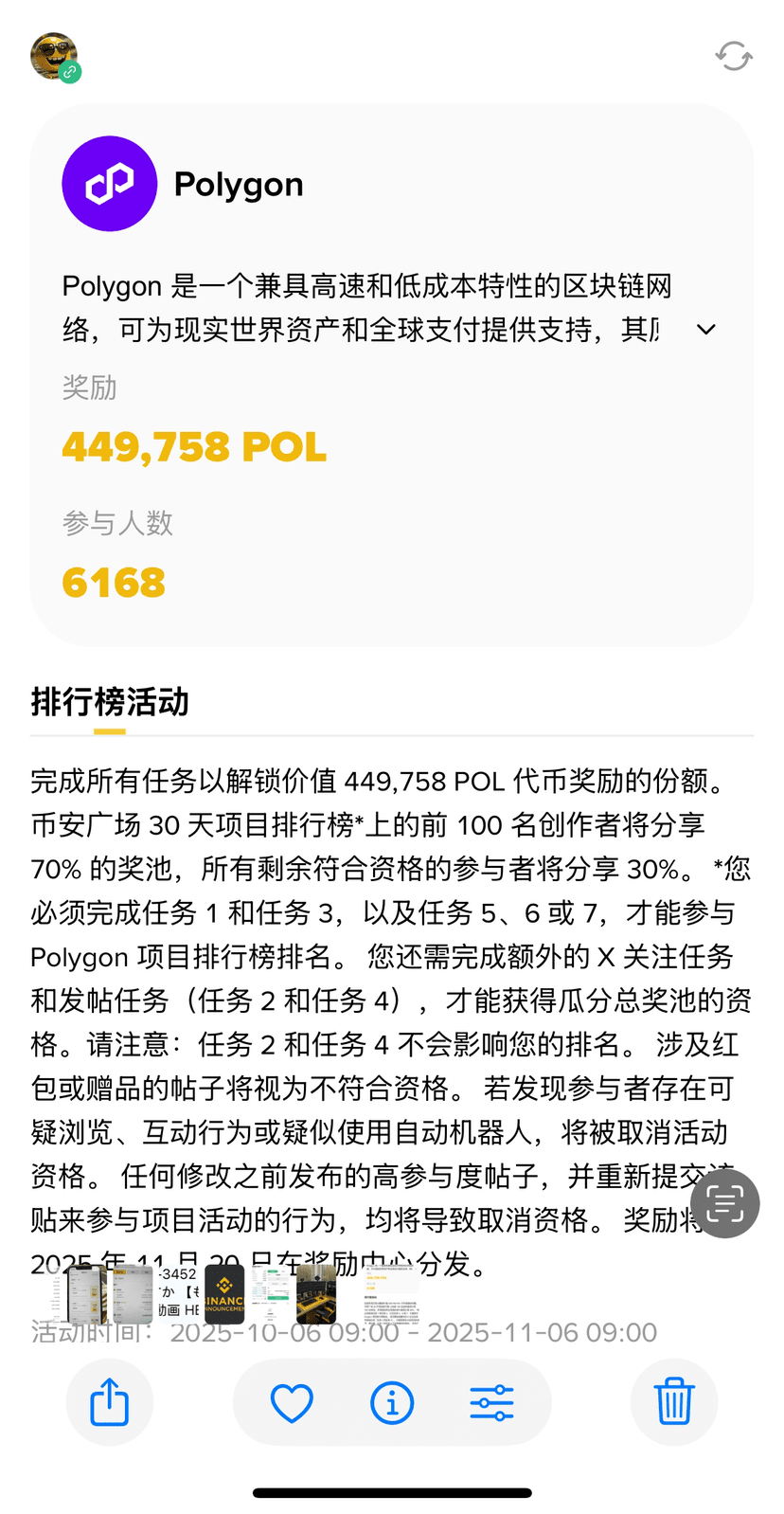Open the Binance Announcement thumbnail in the strip

point(224,1295)
